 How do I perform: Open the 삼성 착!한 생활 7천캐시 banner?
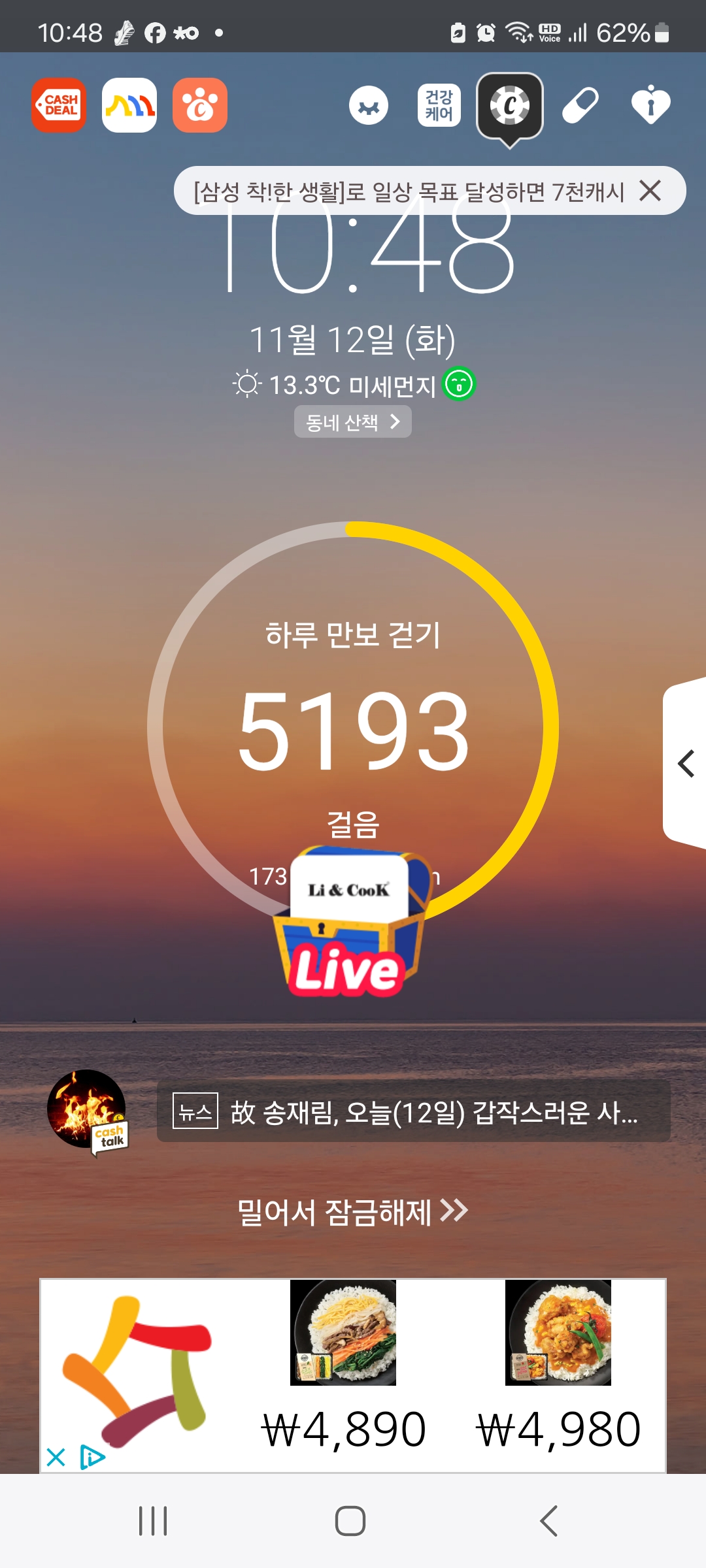pos(409,191)
